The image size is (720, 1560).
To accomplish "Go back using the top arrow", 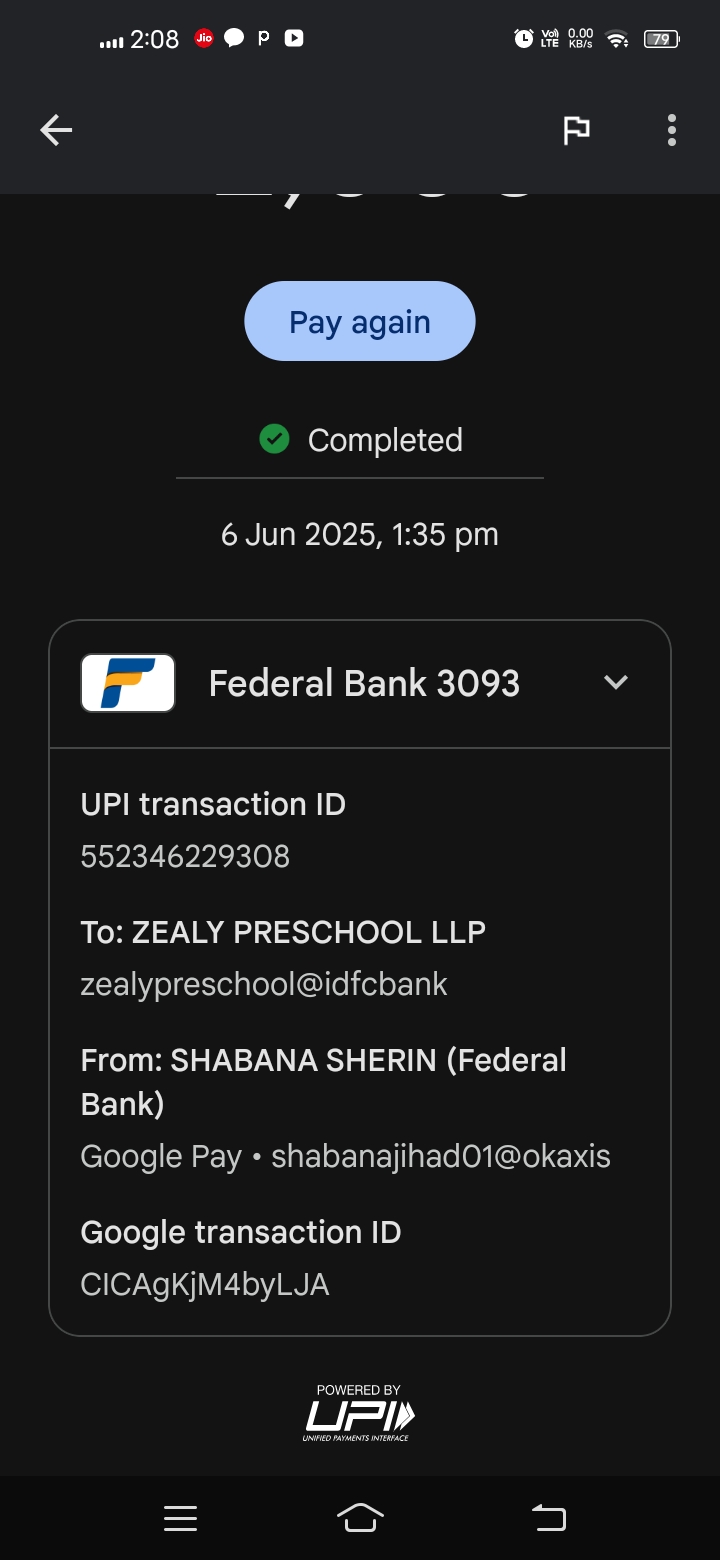I will [x=56, y=130].
